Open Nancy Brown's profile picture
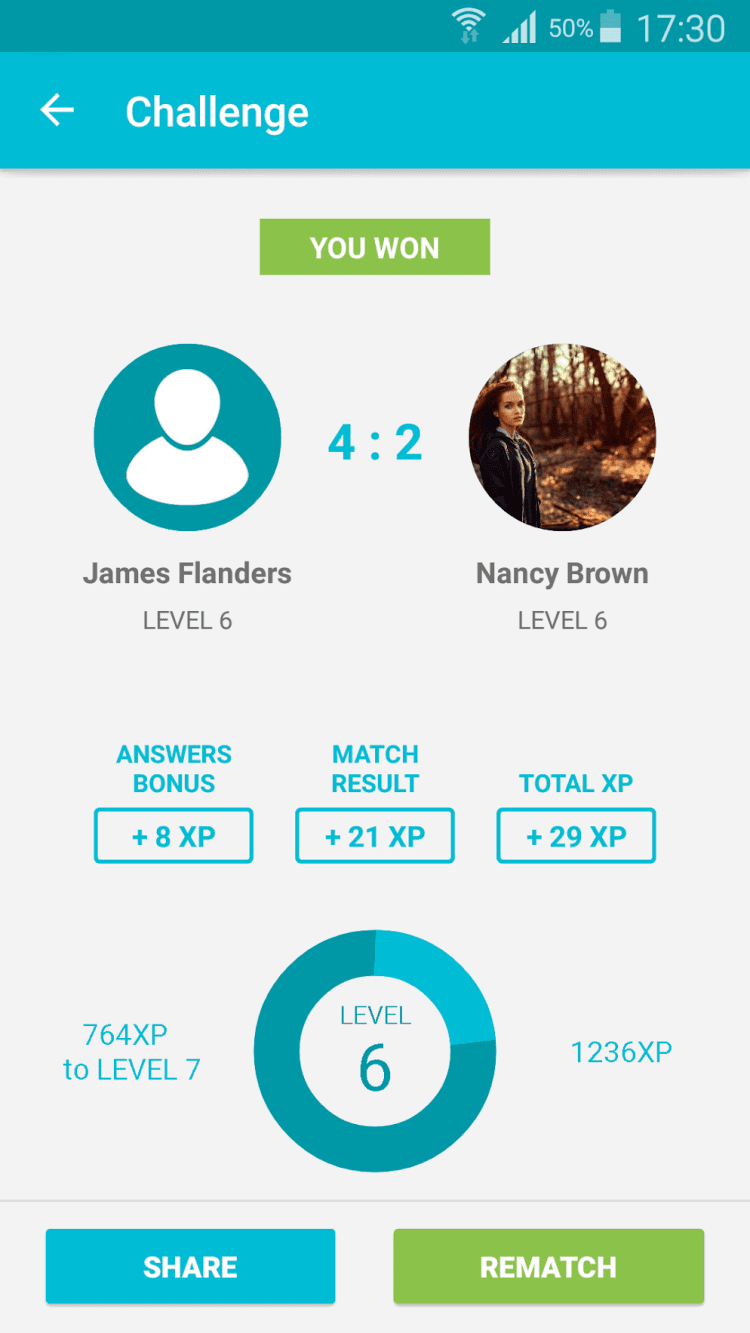The height and width of the screenshot is (1333, 750). pos(562,437)
